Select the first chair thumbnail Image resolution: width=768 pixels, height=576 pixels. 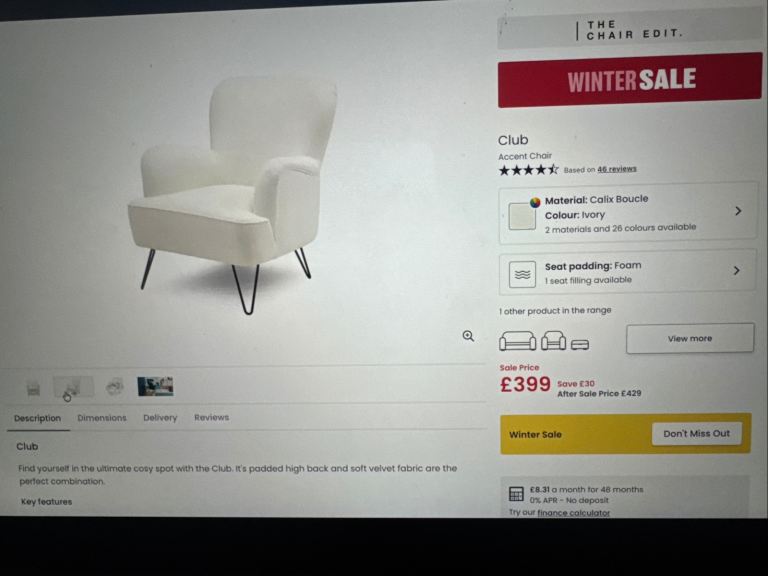click(x=34, y=388)
